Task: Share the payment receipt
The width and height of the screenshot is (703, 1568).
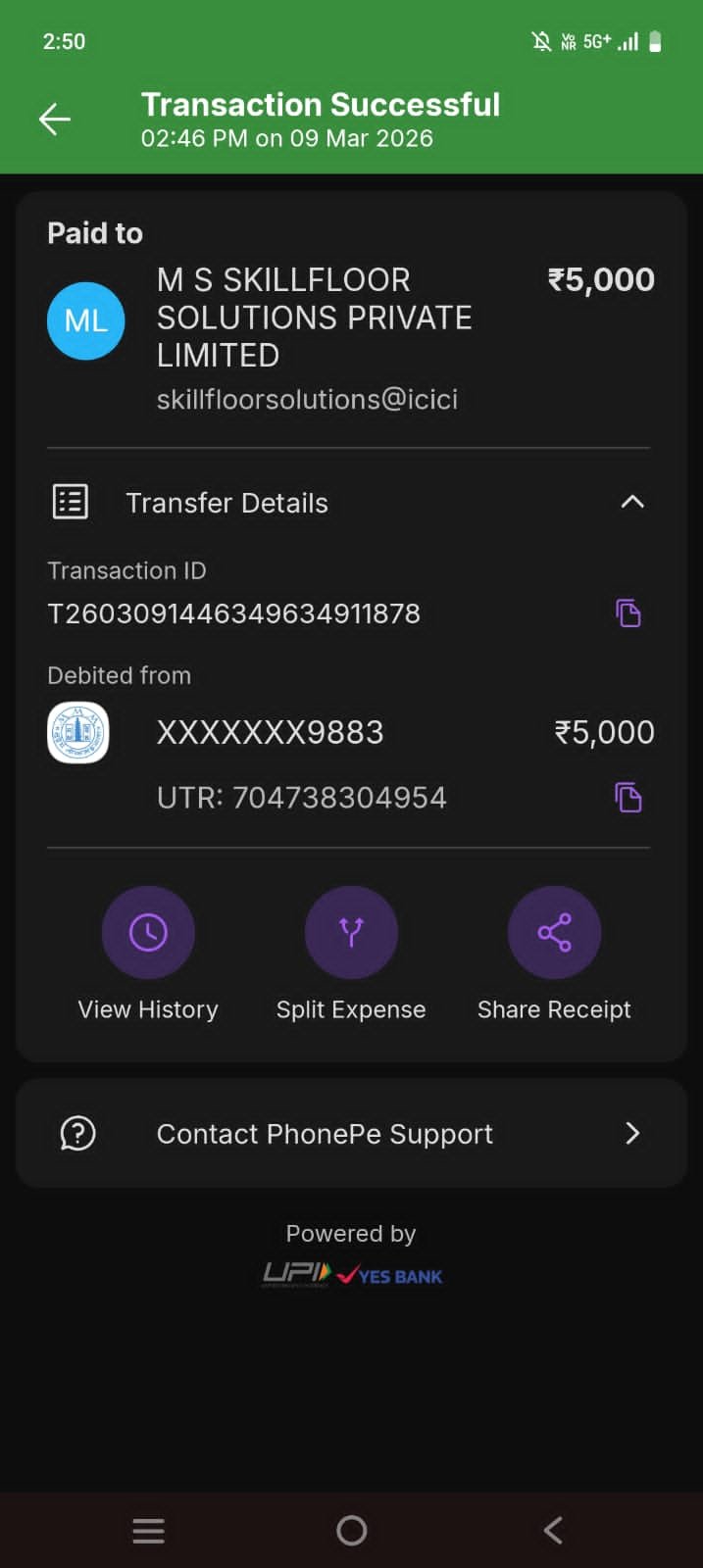Action: tap(554, 933)
